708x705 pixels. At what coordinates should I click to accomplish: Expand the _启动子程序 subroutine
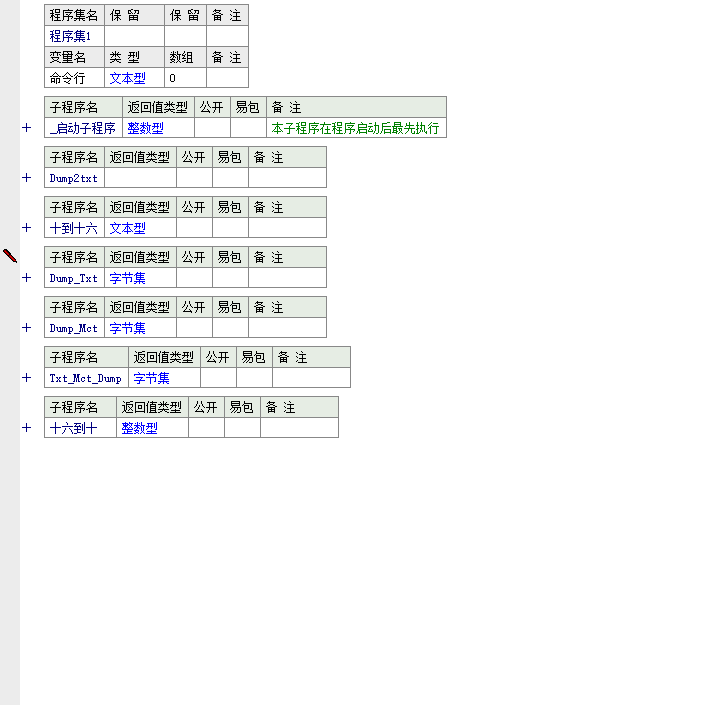27,128
